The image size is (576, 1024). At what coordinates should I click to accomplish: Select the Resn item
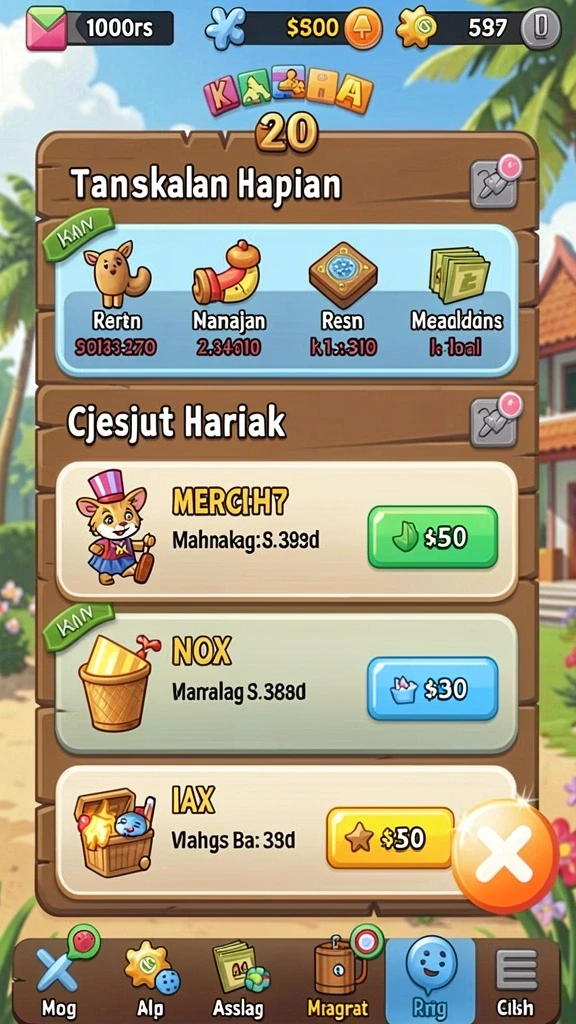coord(343,298)
